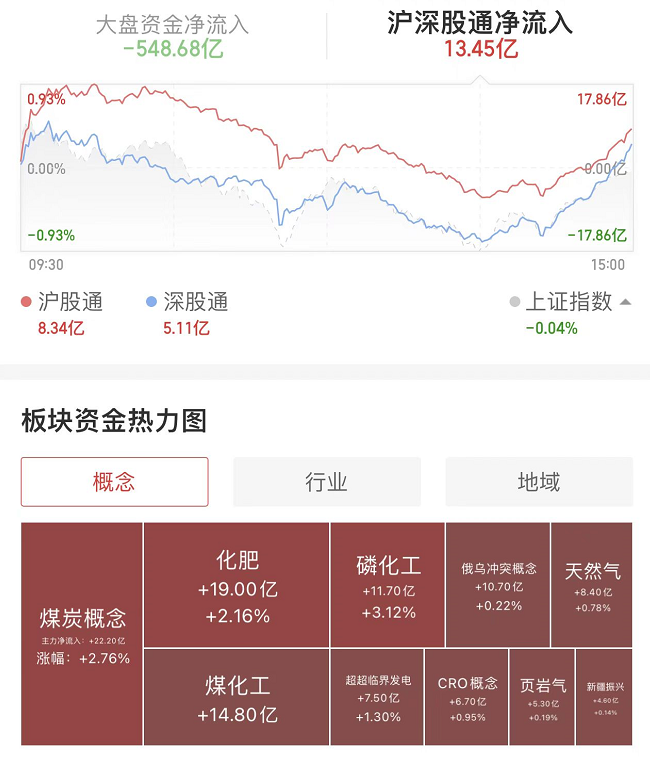View the 磷化工 sector tile
Viewport: 650px width, 760px height.
pyautogui.click(x=388, y=585)
